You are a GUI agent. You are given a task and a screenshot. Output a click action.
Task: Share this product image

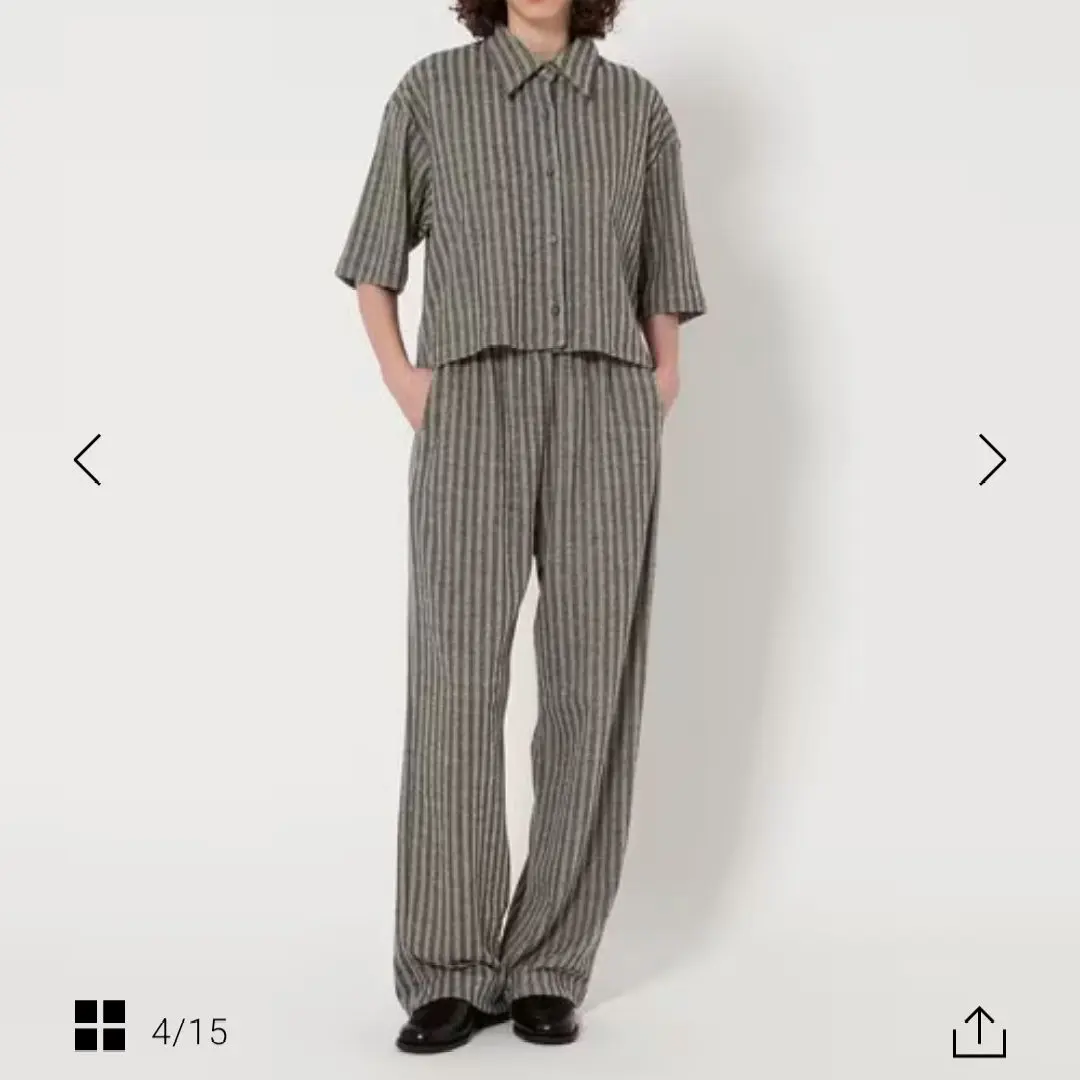[x=978, y=1031]
